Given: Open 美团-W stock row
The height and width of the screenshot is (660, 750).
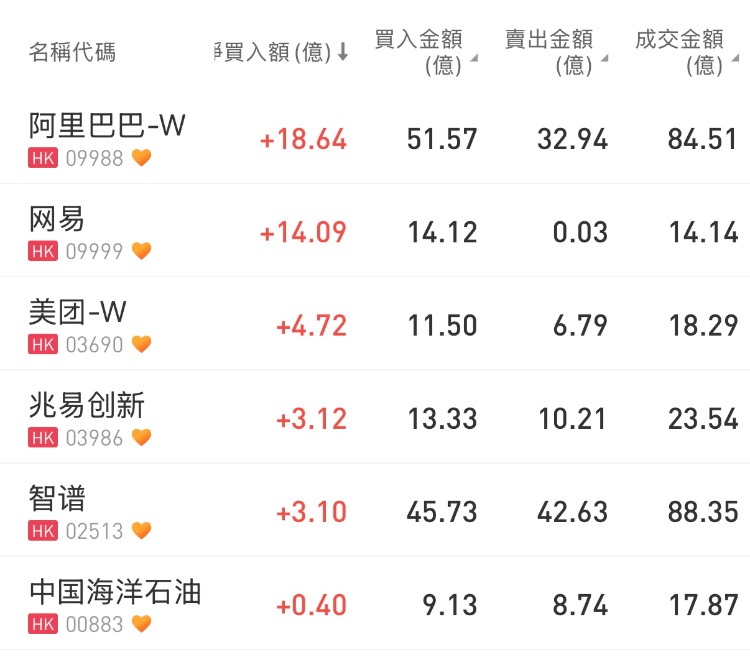Looking at the screenshot, I should tap(375, 323).
